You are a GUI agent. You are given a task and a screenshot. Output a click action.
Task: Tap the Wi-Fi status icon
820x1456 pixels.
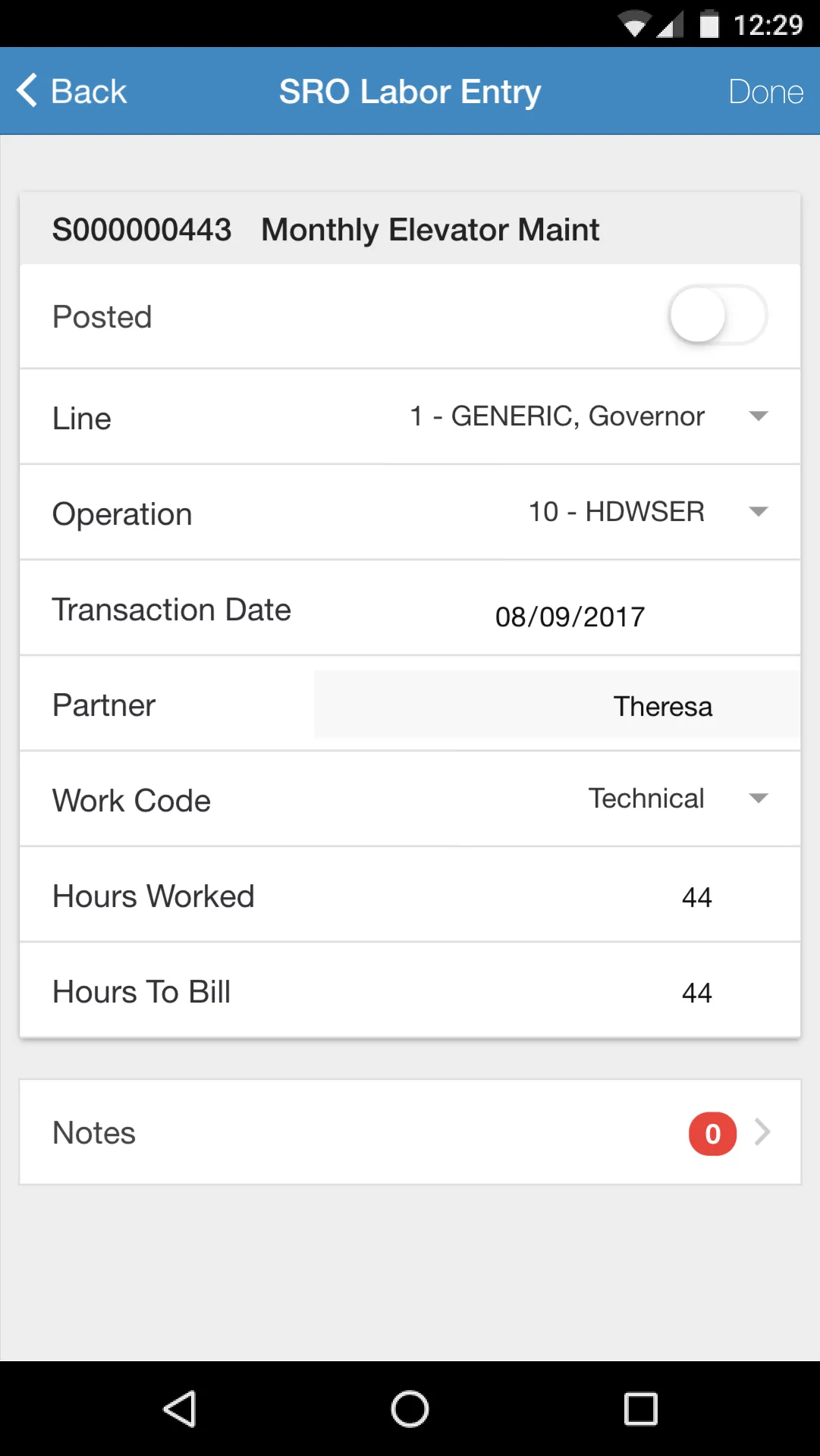pos(634,22)
